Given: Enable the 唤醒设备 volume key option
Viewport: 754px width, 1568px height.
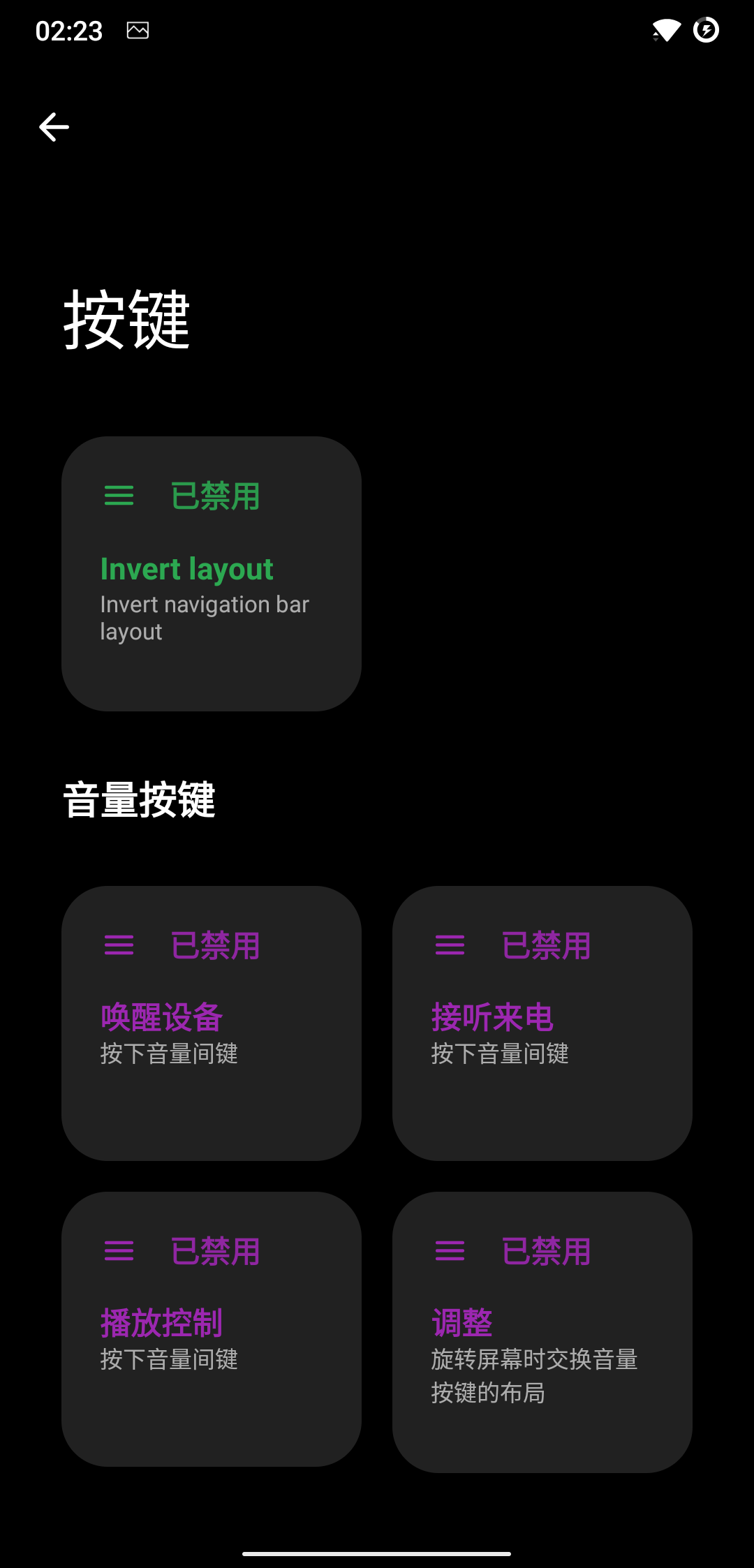Looking at the screenshot, I should 211,1023.
